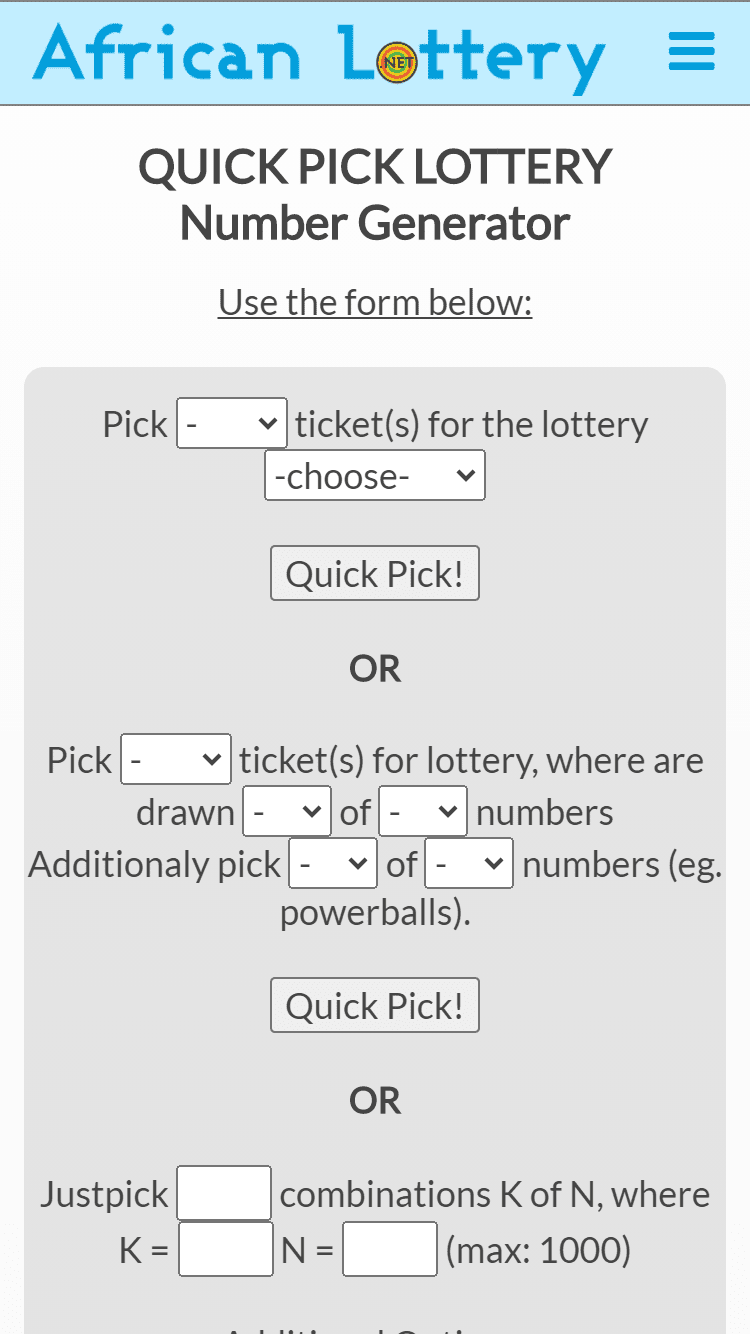Open the African Lottery home logo
This screenshot has height=1334, width=750.
(x=319, y=55)
